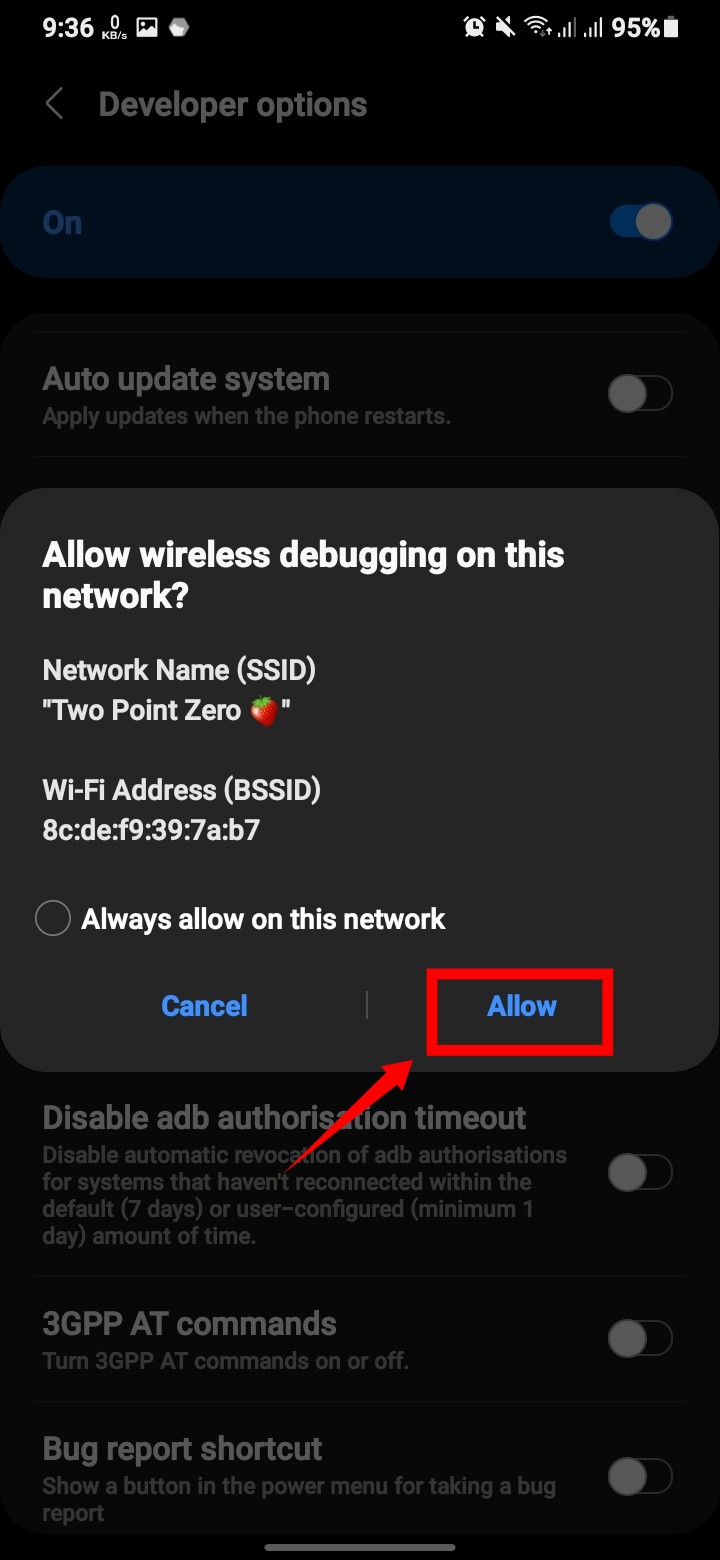Screen dimensions: 720x1560
Task: Enable Auto update system
Action: click(x=640, y=394)
